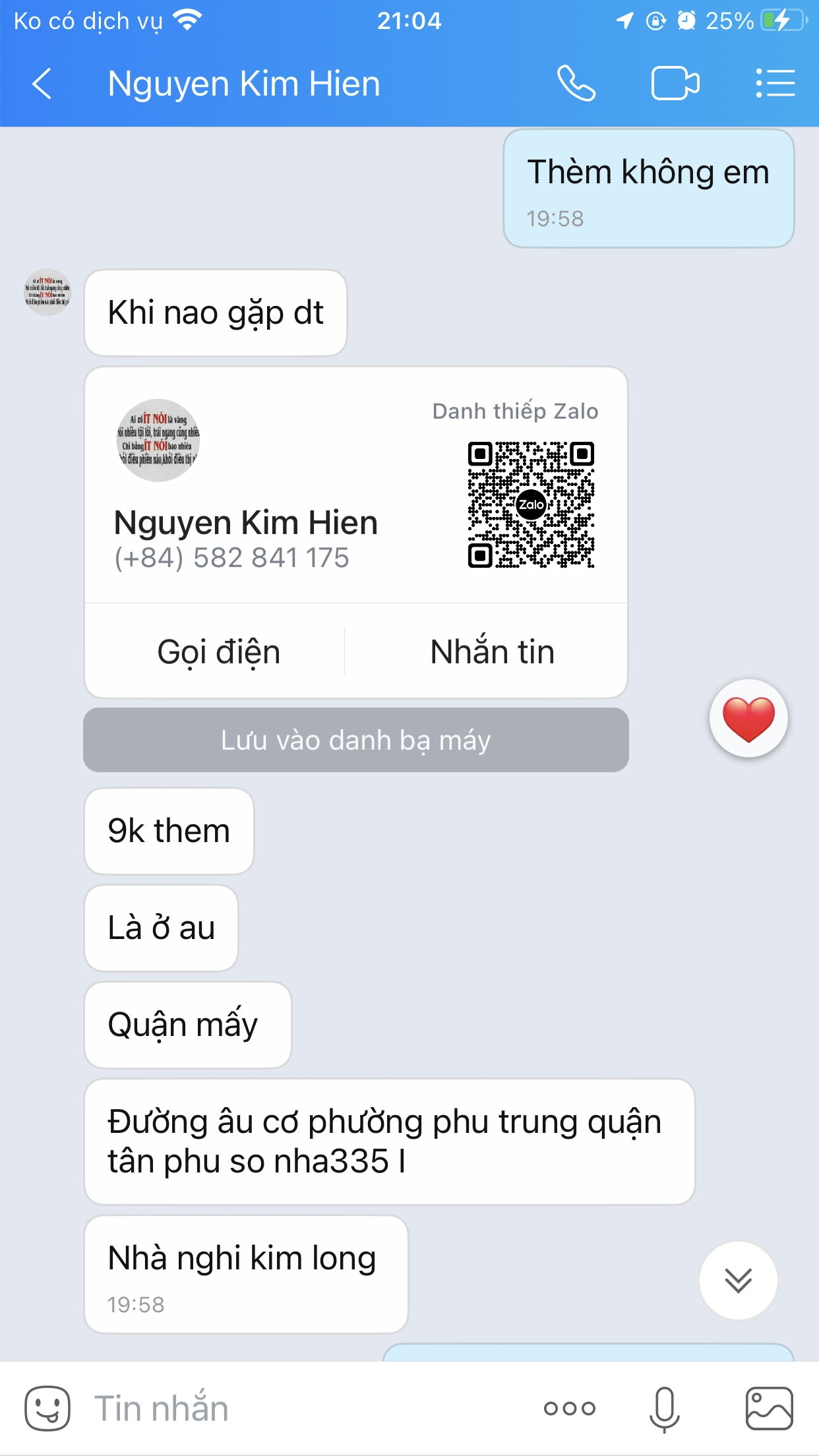Tap Gọi điện on the contact card
The width and height of the screenshot is (819, 1456).
(x=218, y=652)
